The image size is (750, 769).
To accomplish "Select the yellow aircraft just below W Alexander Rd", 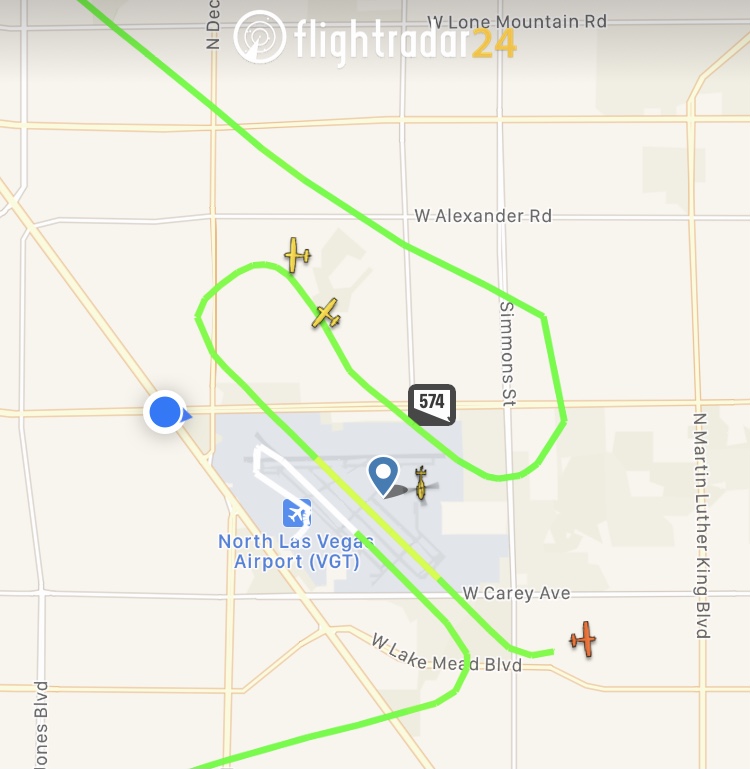I will tap(297, 255).
